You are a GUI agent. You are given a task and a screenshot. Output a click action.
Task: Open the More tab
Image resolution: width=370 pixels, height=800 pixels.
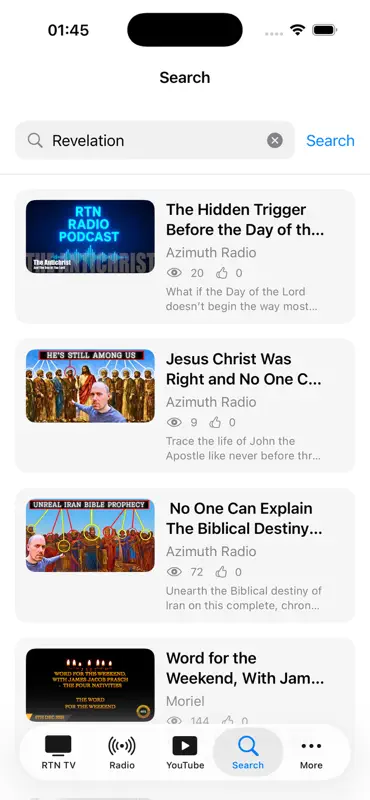(x=311, y=753)
